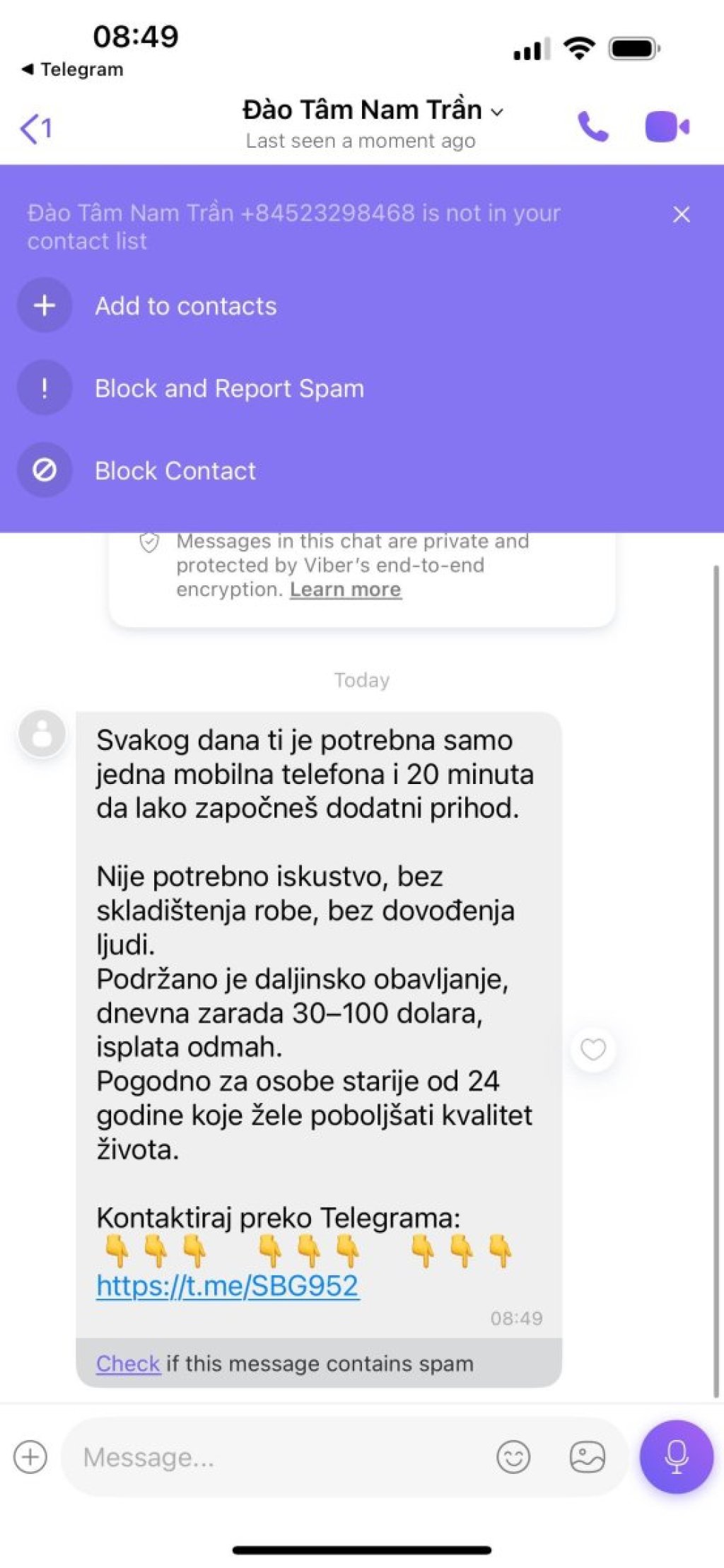
Task: Tap Check to scan message for spam
Action: [x=128, y=1363]
